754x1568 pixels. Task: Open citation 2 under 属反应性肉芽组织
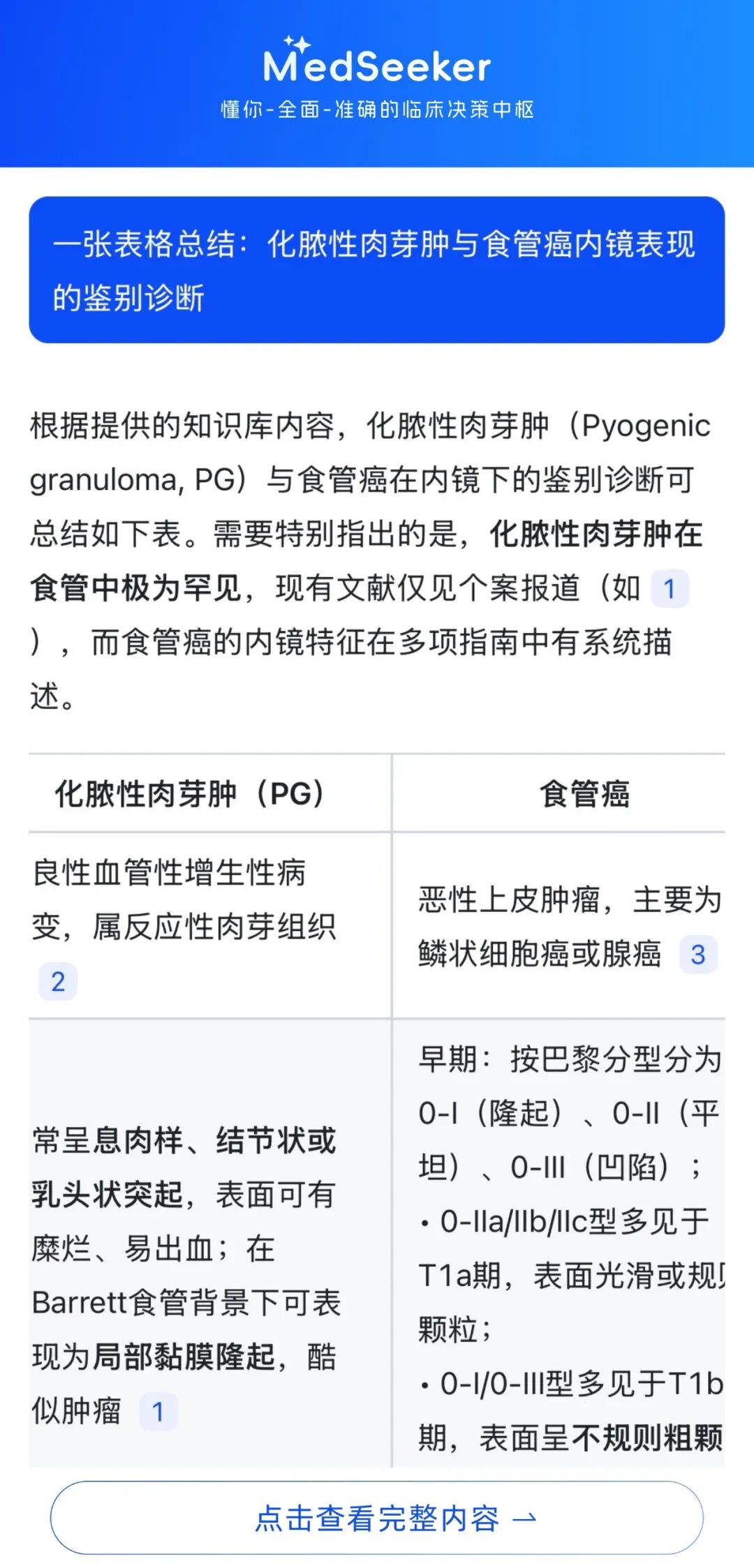[58, 981]
